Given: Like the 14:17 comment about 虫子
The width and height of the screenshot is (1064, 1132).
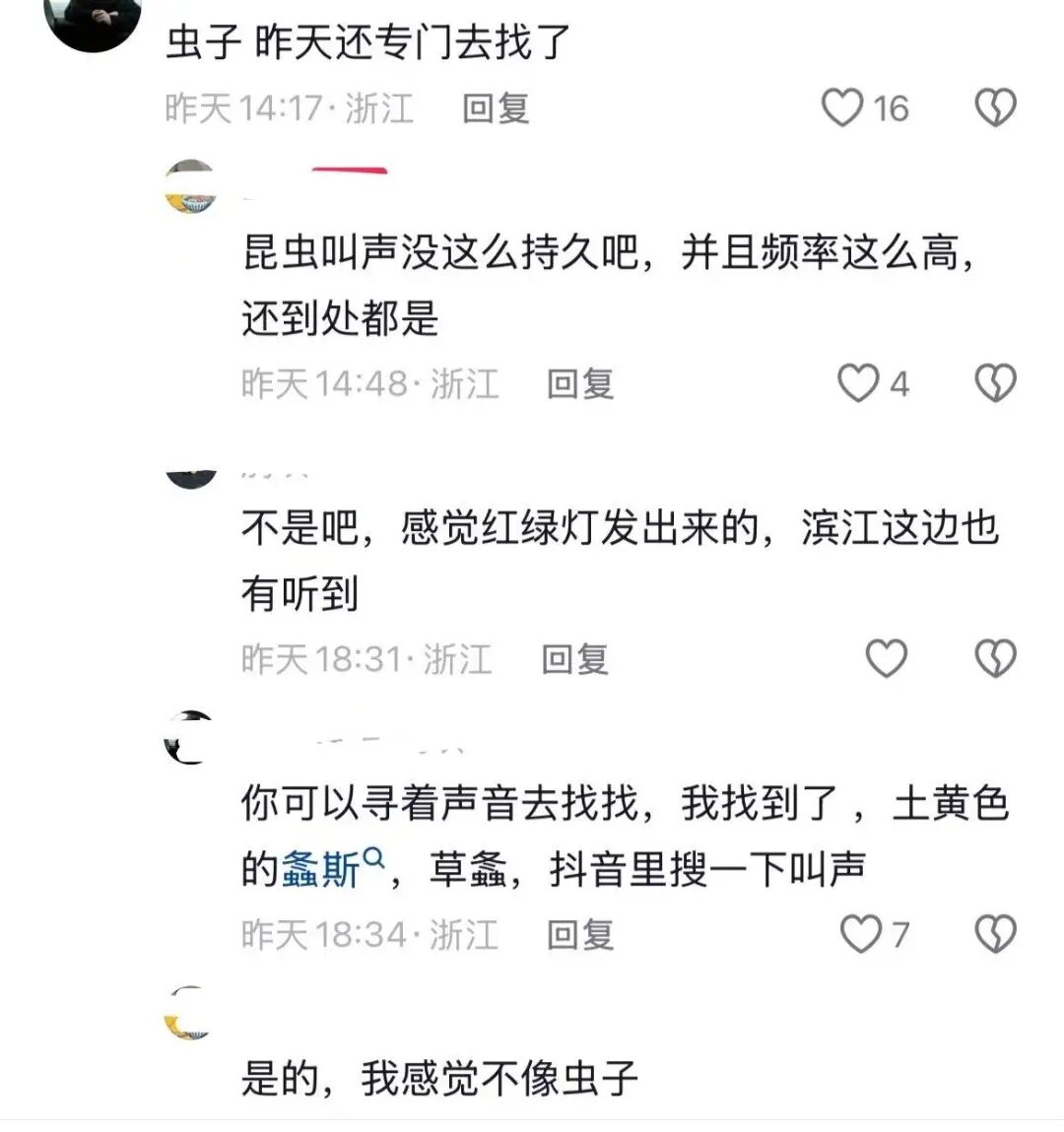Looking at the screenshot, I should click(x=843, y=107).
